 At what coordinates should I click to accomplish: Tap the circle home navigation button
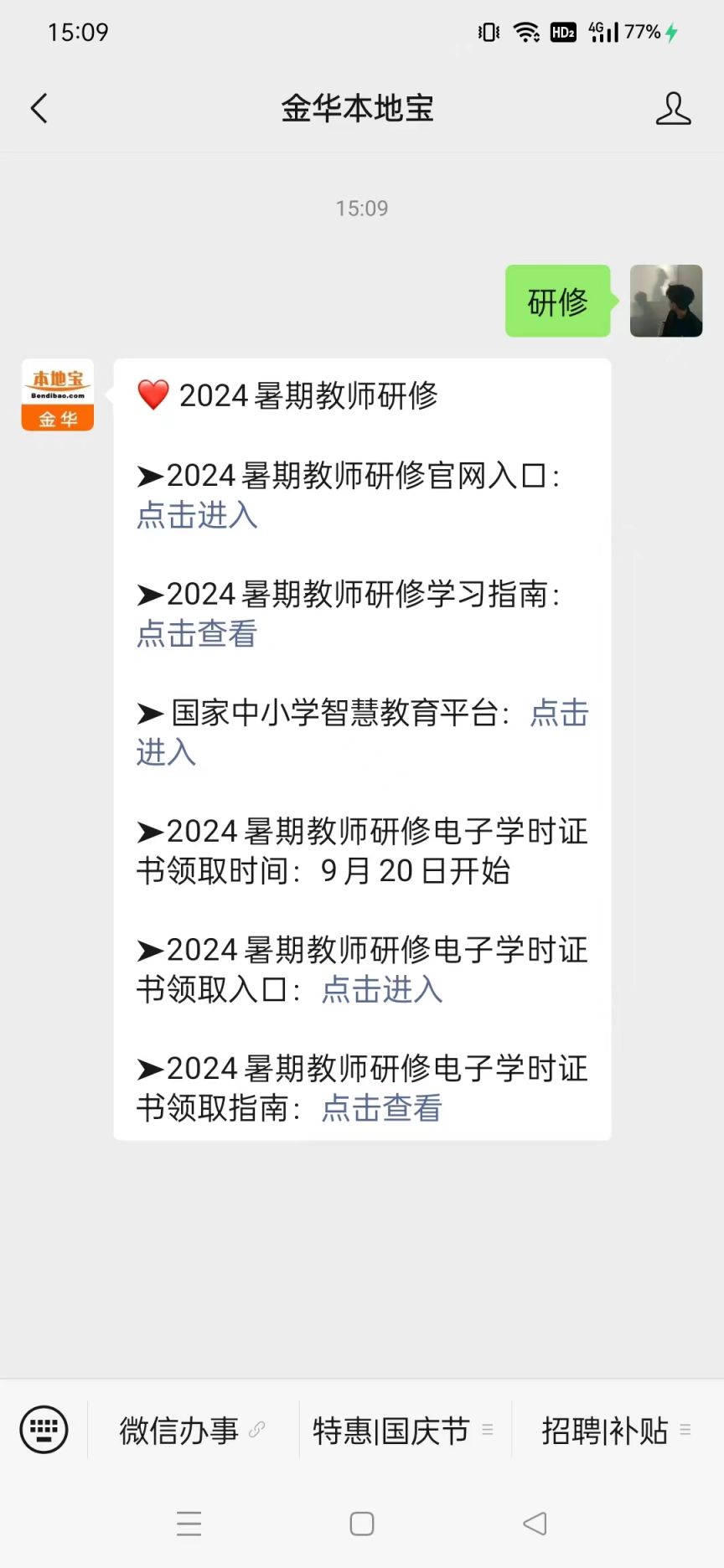click(x=360, y=1524)
